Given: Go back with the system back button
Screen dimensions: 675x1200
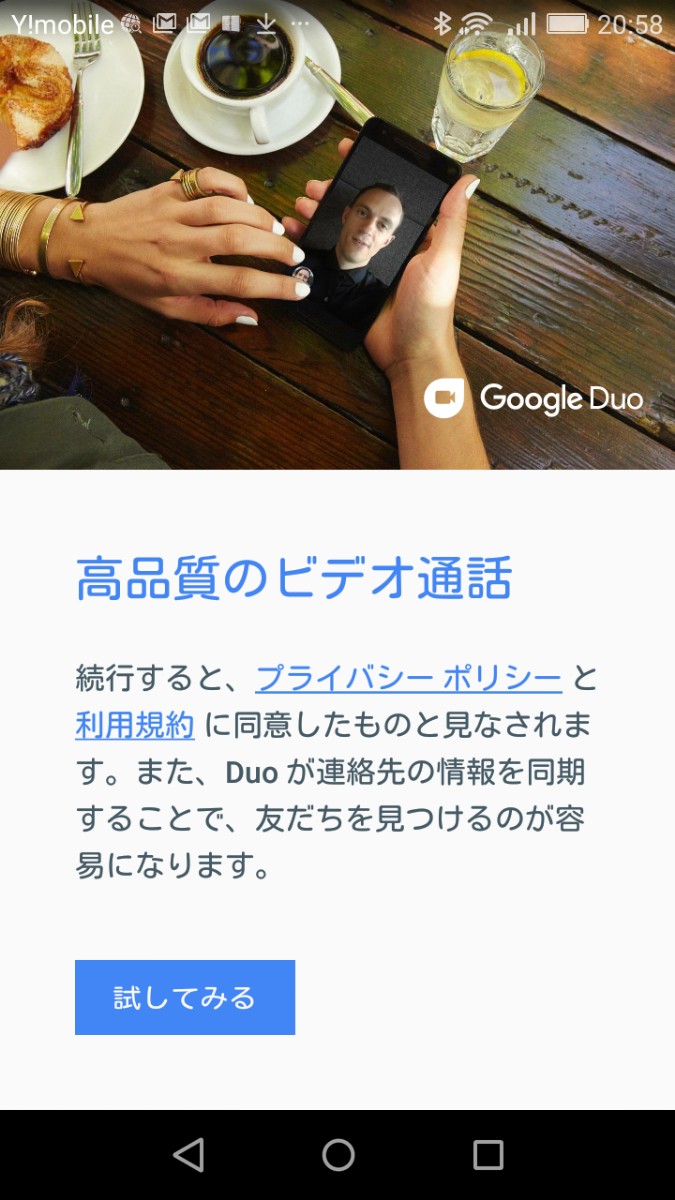Looking at the screenshot, I should click(188, 1155).
